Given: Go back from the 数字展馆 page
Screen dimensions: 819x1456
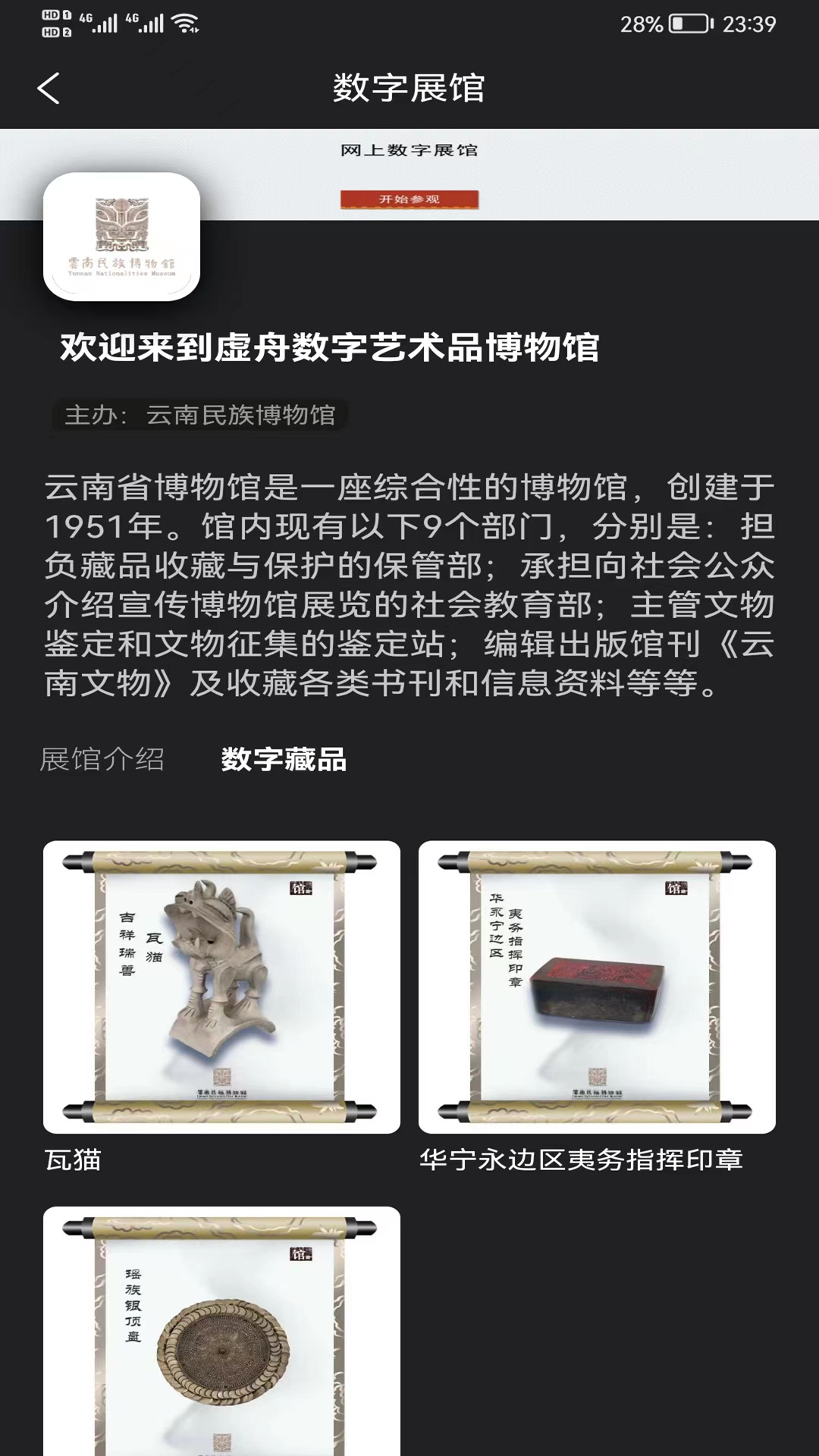Looking at the screenshot, I should click(49, 89).
